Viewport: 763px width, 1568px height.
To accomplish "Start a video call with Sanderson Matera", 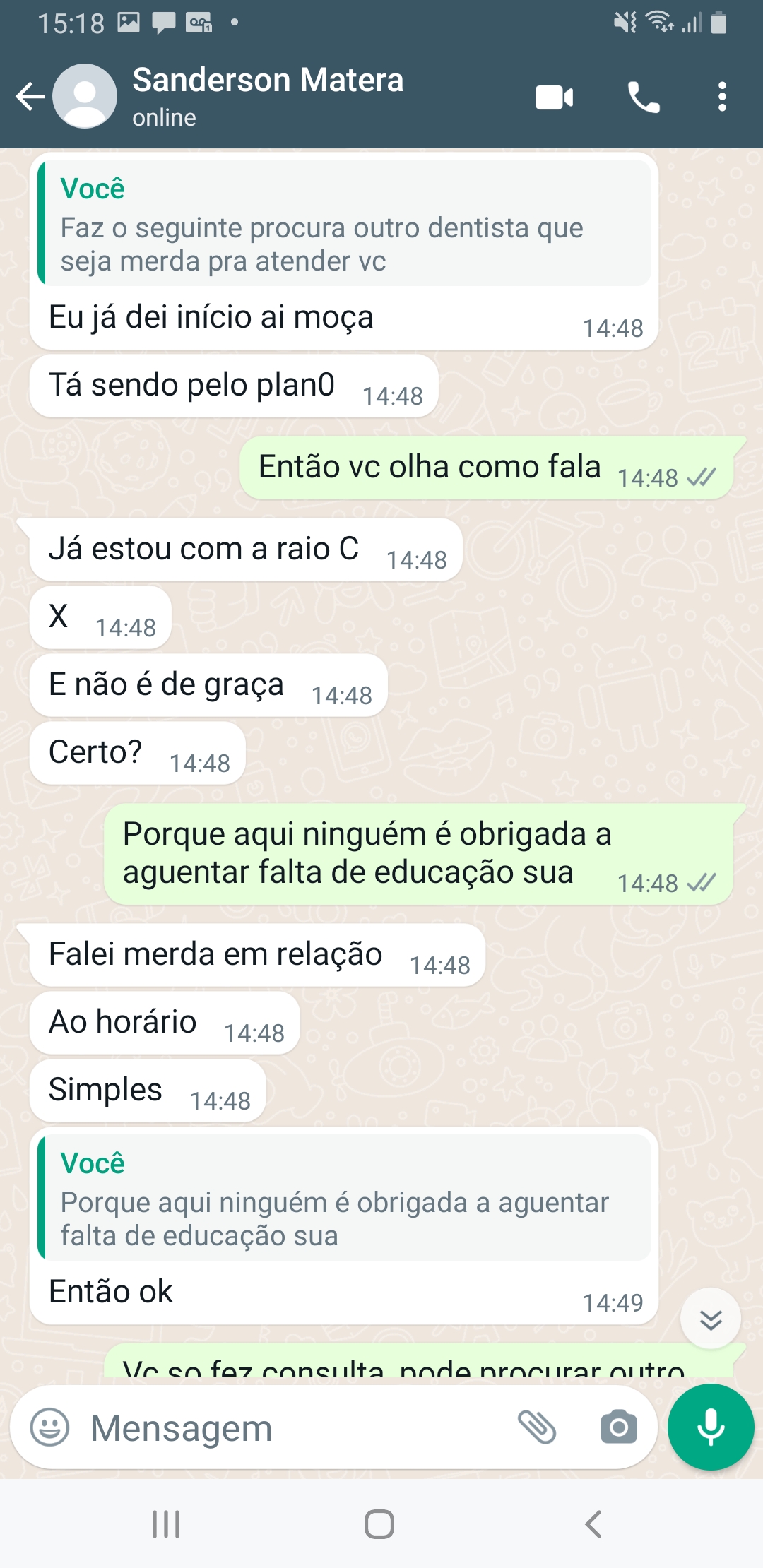I will click(554, 97).
